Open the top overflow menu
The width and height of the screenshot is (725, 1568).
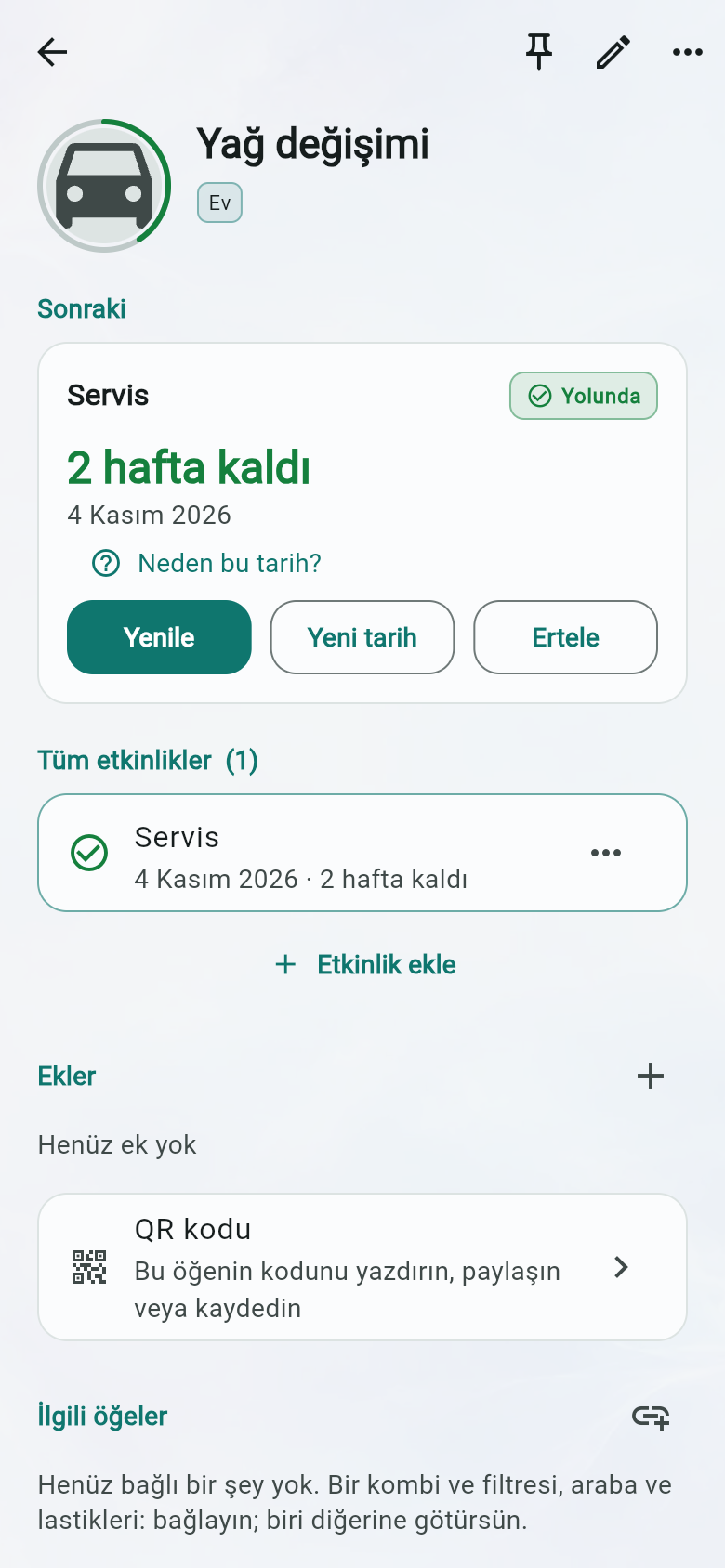point(688,52)
